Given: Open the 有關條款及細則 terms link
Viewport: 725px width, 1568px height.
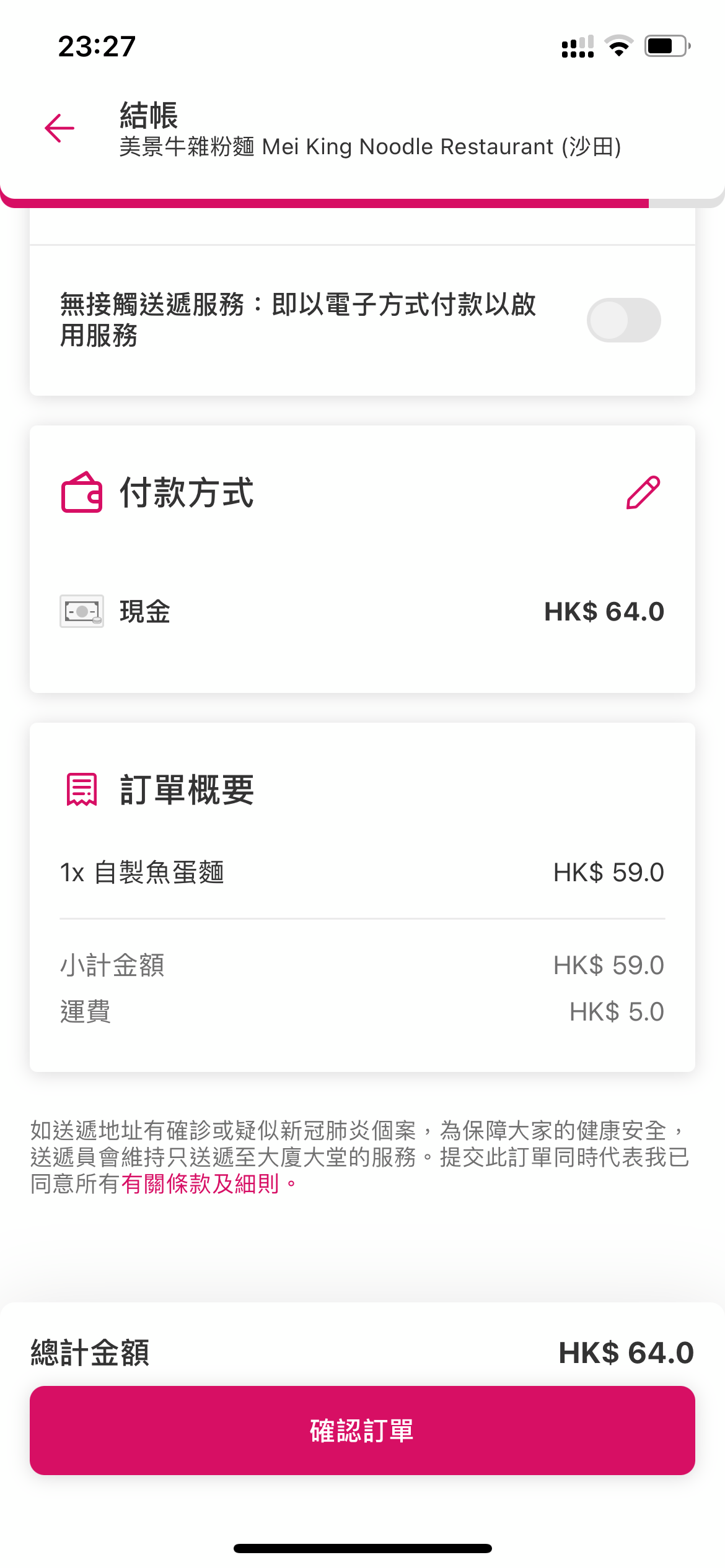Looking at the screenshot, I should 200,1183.
